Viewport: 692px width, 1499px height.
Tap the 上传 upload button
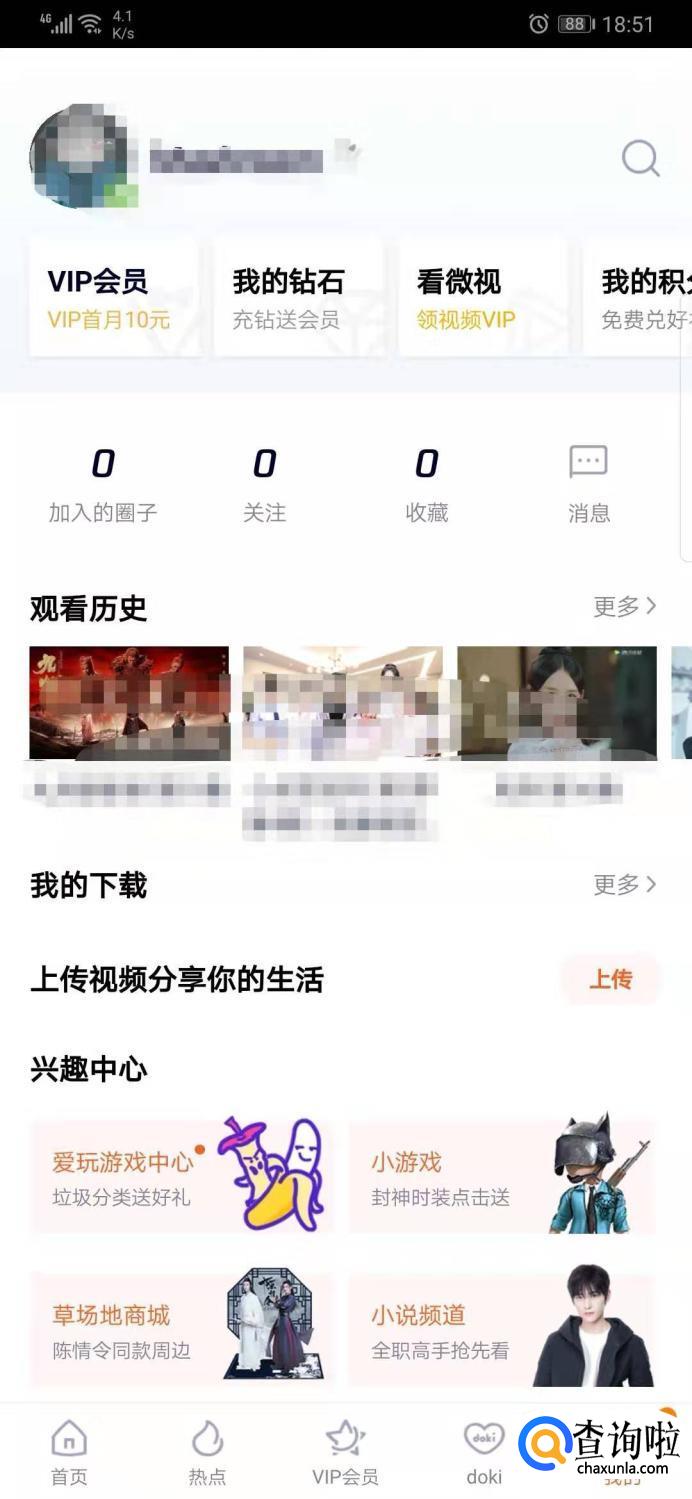(610, 979)
